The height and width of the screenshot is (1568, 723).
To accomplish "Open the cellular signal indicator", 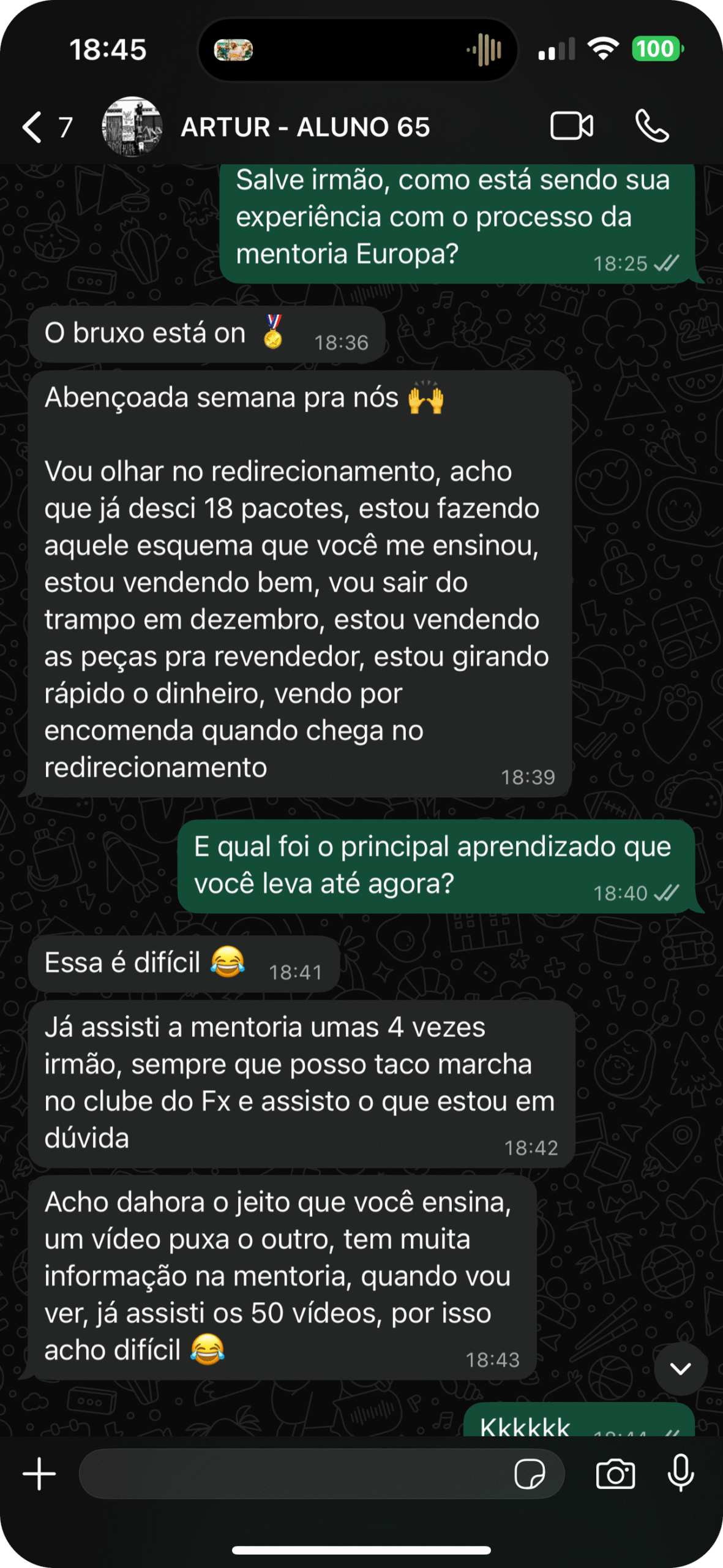I will [557, 47].
